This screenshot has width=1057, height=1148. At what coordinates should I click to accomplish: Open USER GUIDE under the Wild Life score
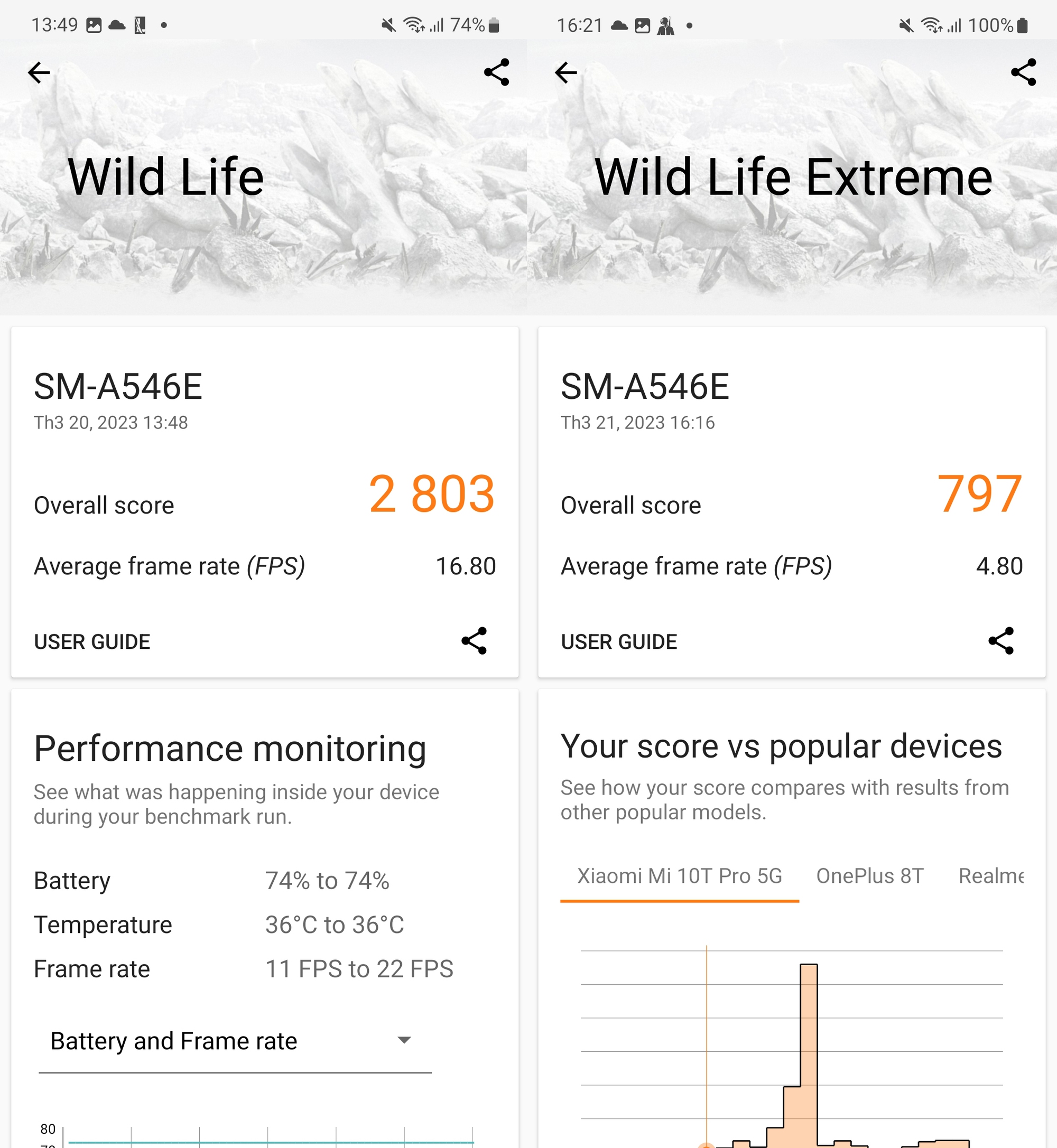point(91,641)
